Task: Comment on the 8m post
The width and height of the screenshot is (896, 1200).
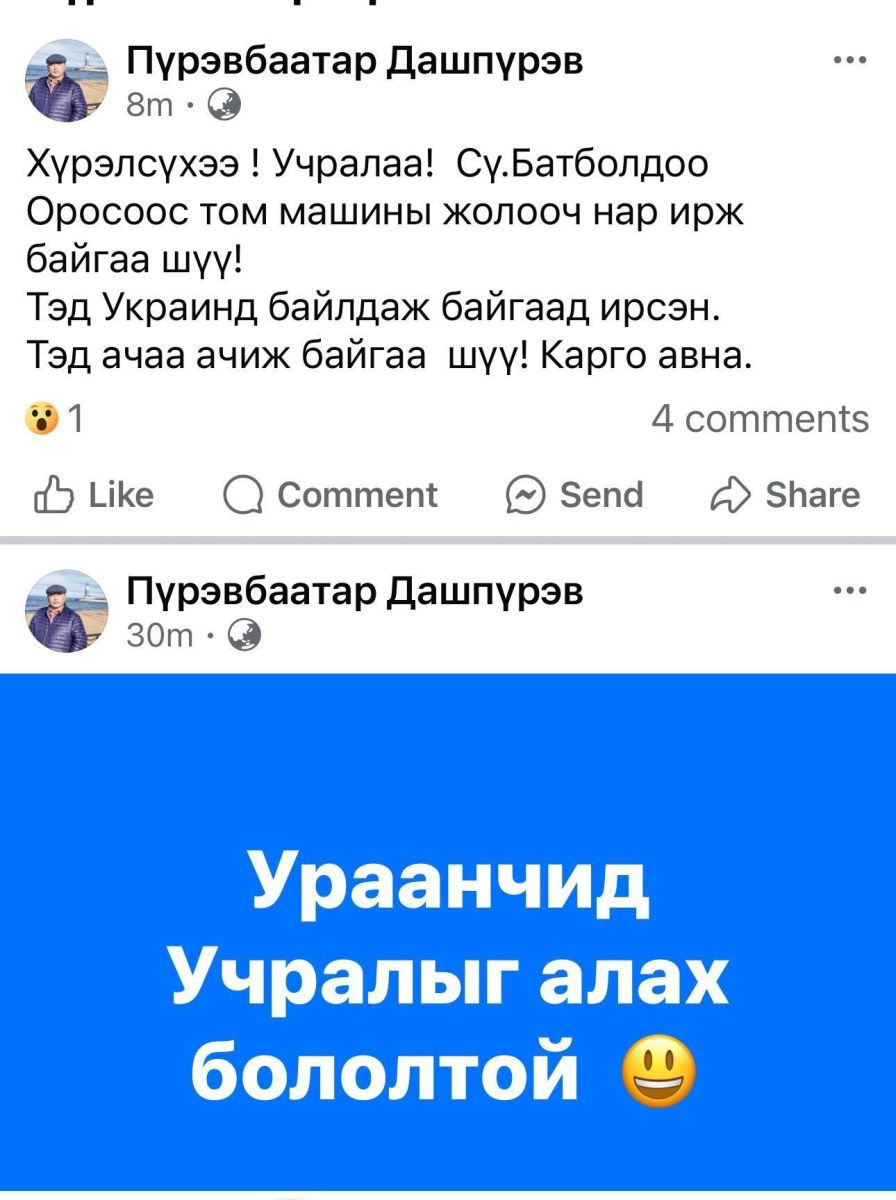Action: click(331, 495)
